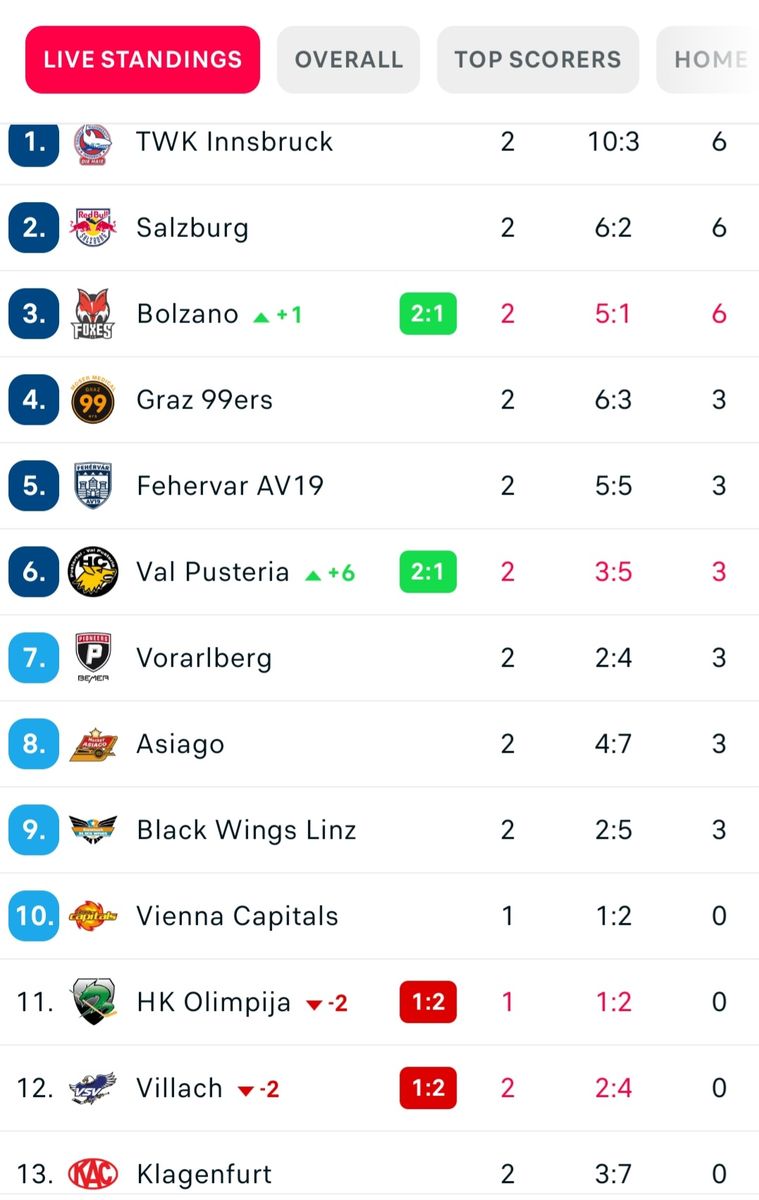Screen dimensions: 759x1200
Task: View the Vienna Capitals team page
Action: (x=237, y=916)
